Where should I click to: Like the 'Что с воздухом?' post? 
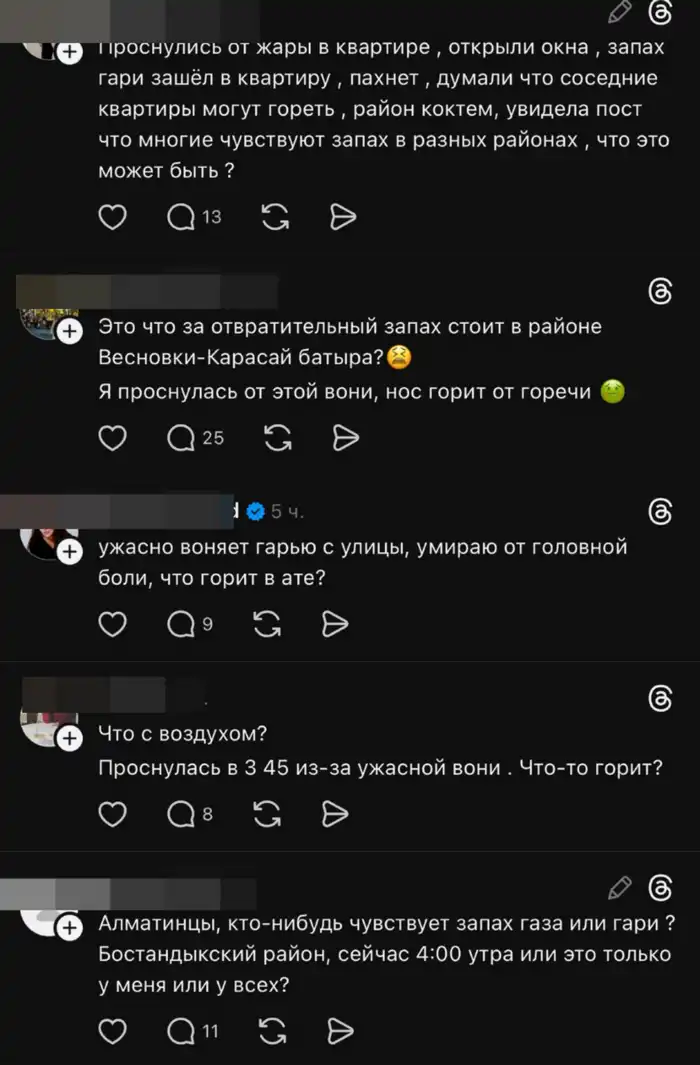(x=113, y=814)
